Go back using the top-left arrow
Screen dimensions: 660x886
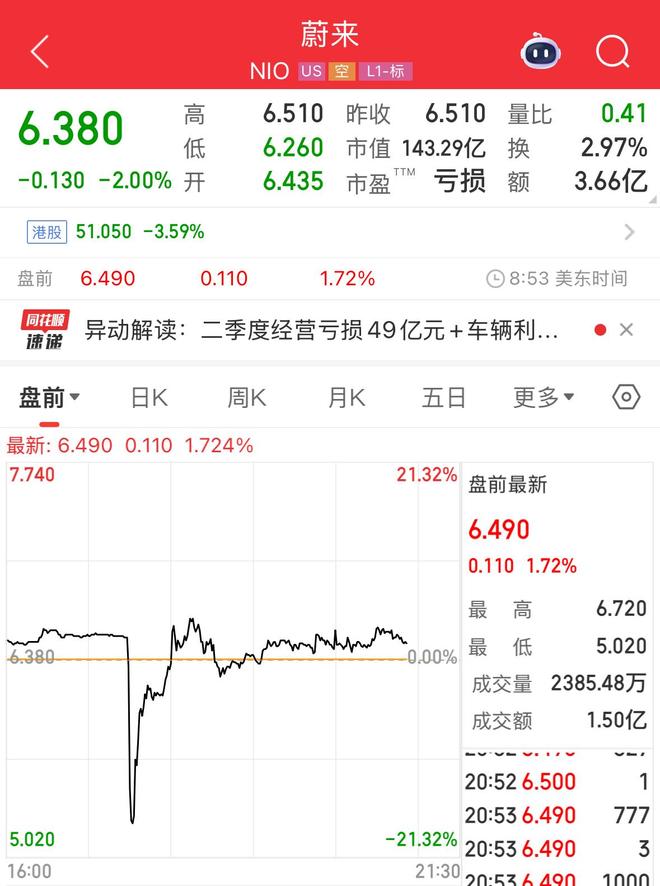coord(40,51)
